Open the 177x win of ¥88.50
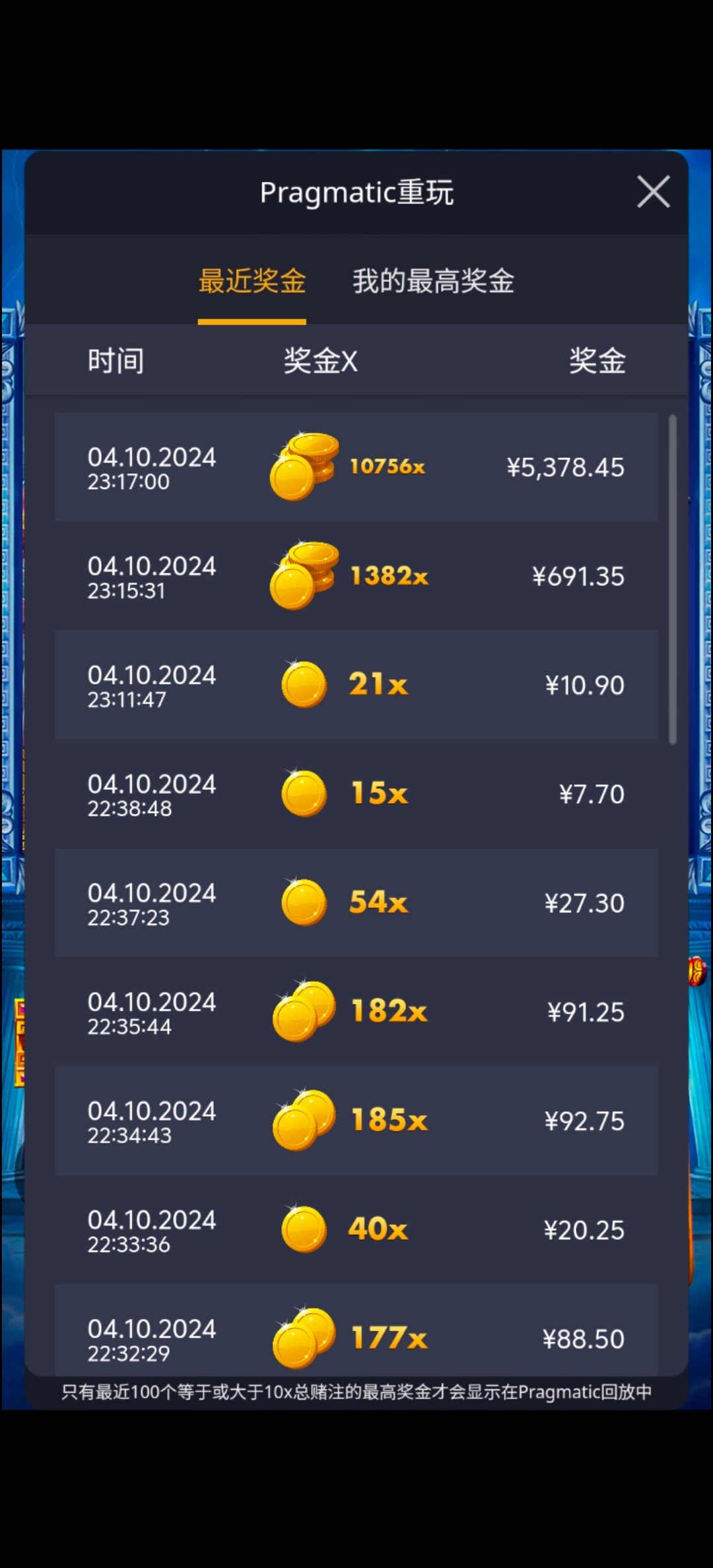Viewport: 713px width, 1568px height. [x=356, y=1330]
